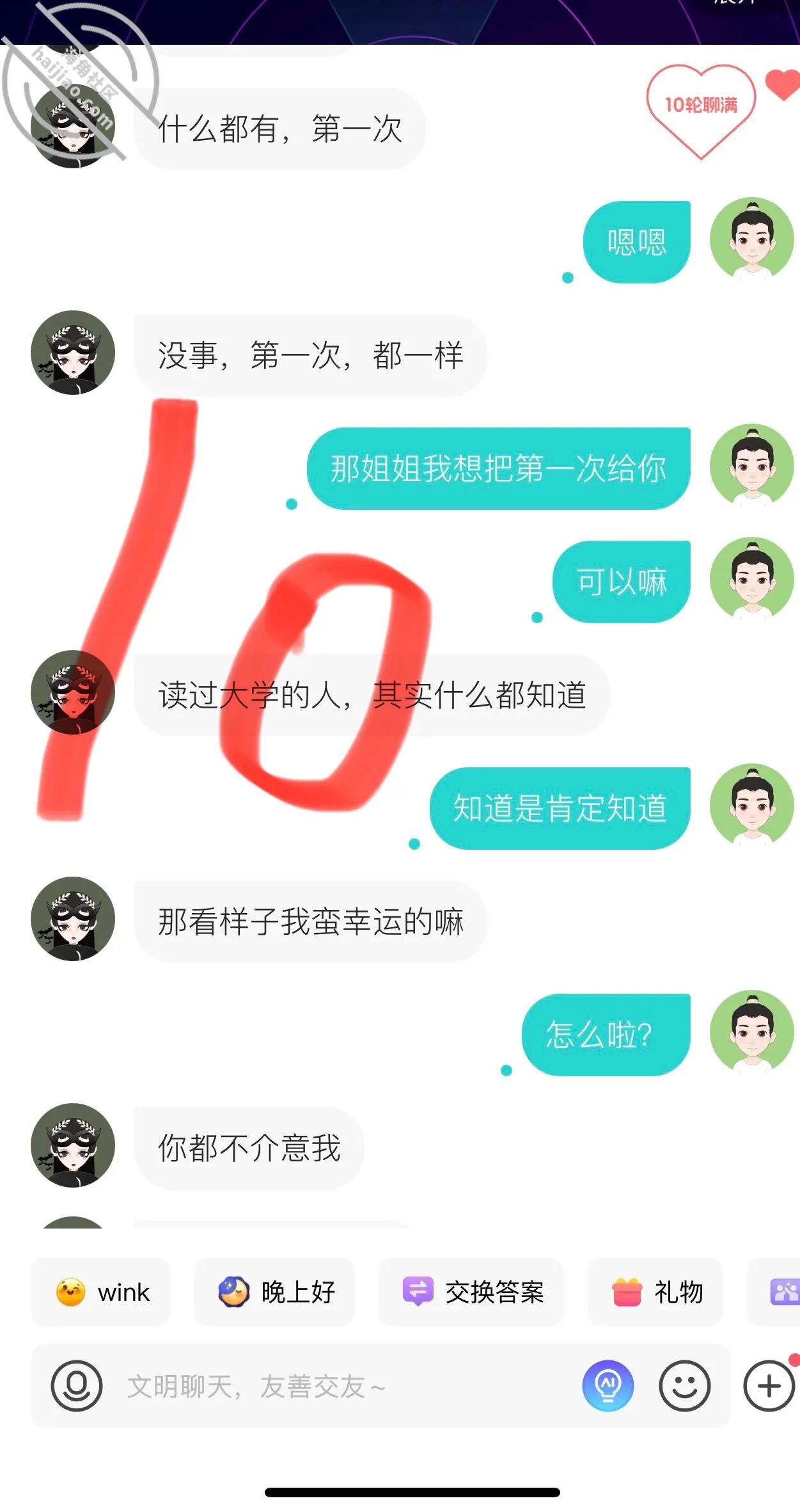The image size is (800, 1512).
Task: Tap the voice input microphone icon
Action: [77, 1386]
